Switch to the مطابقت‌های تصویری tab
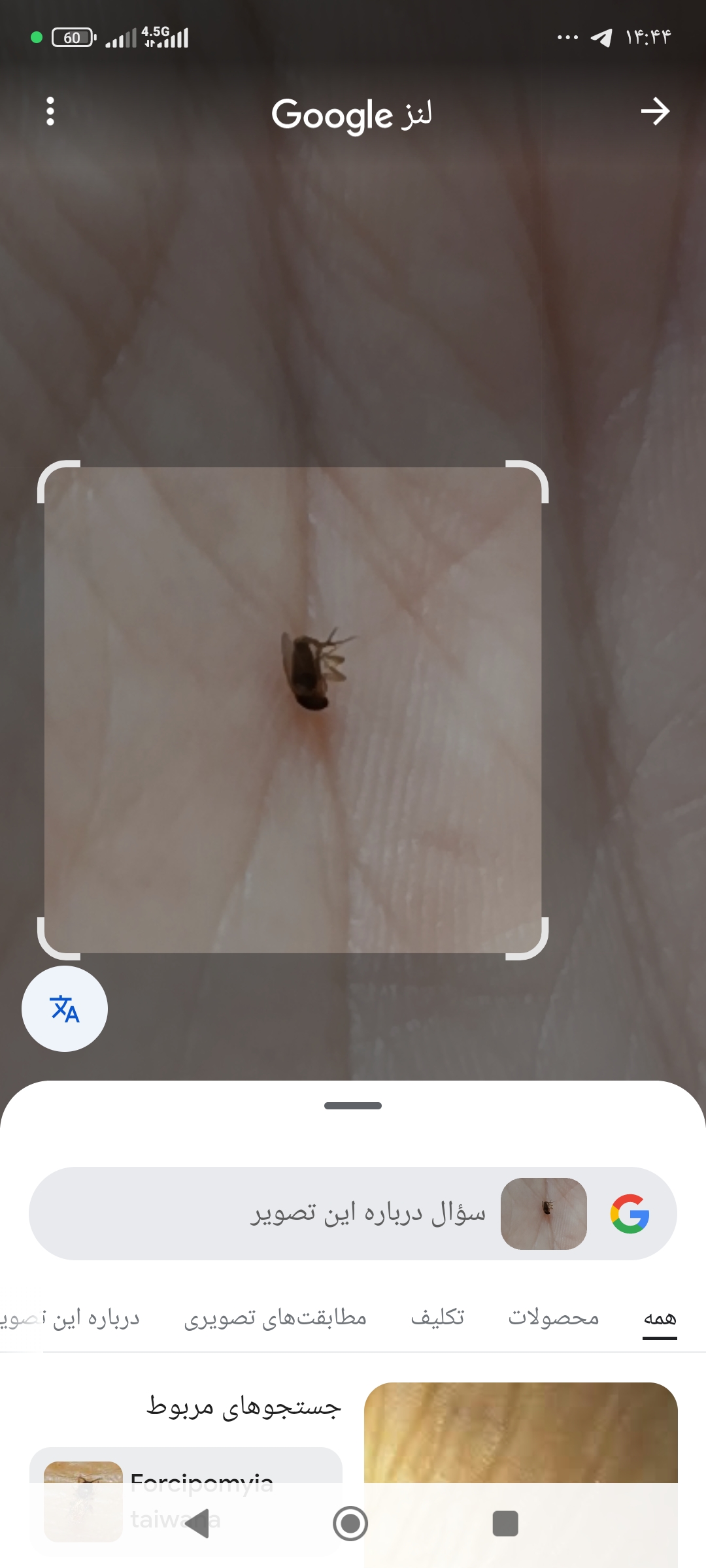This screenshot has height=1568, width=706. click(x=275, y=1318)
